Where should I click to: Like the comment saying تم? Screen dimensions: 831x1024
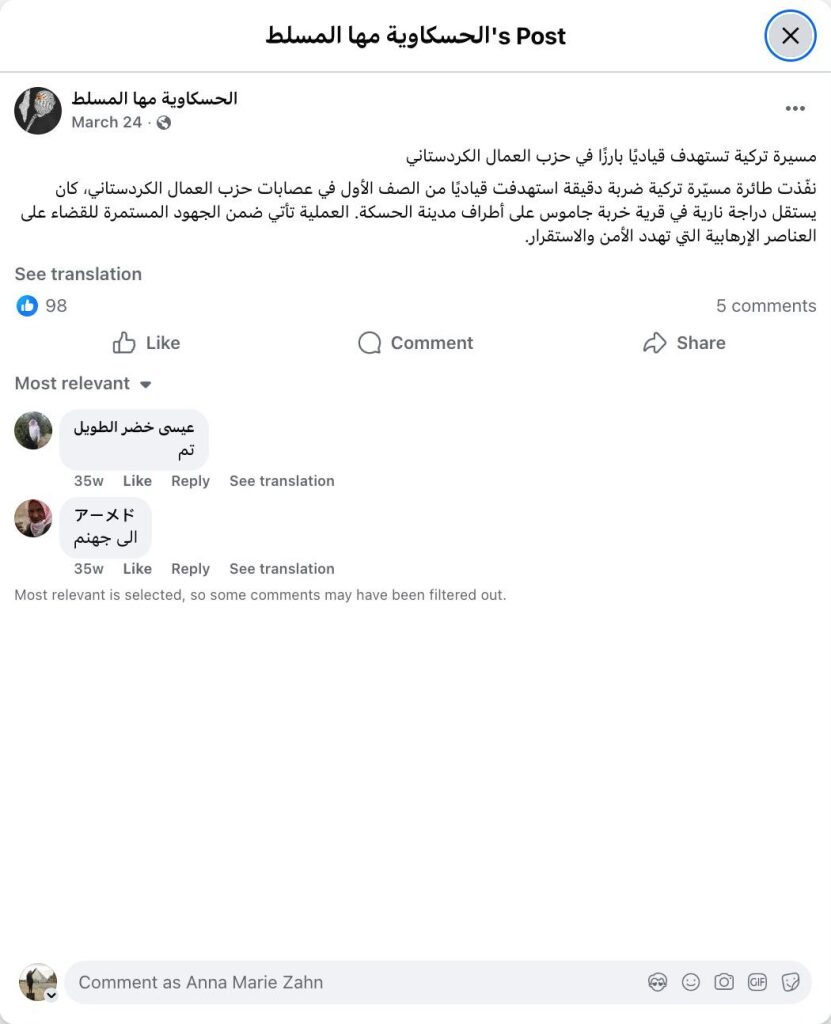[x=137, y=481]
